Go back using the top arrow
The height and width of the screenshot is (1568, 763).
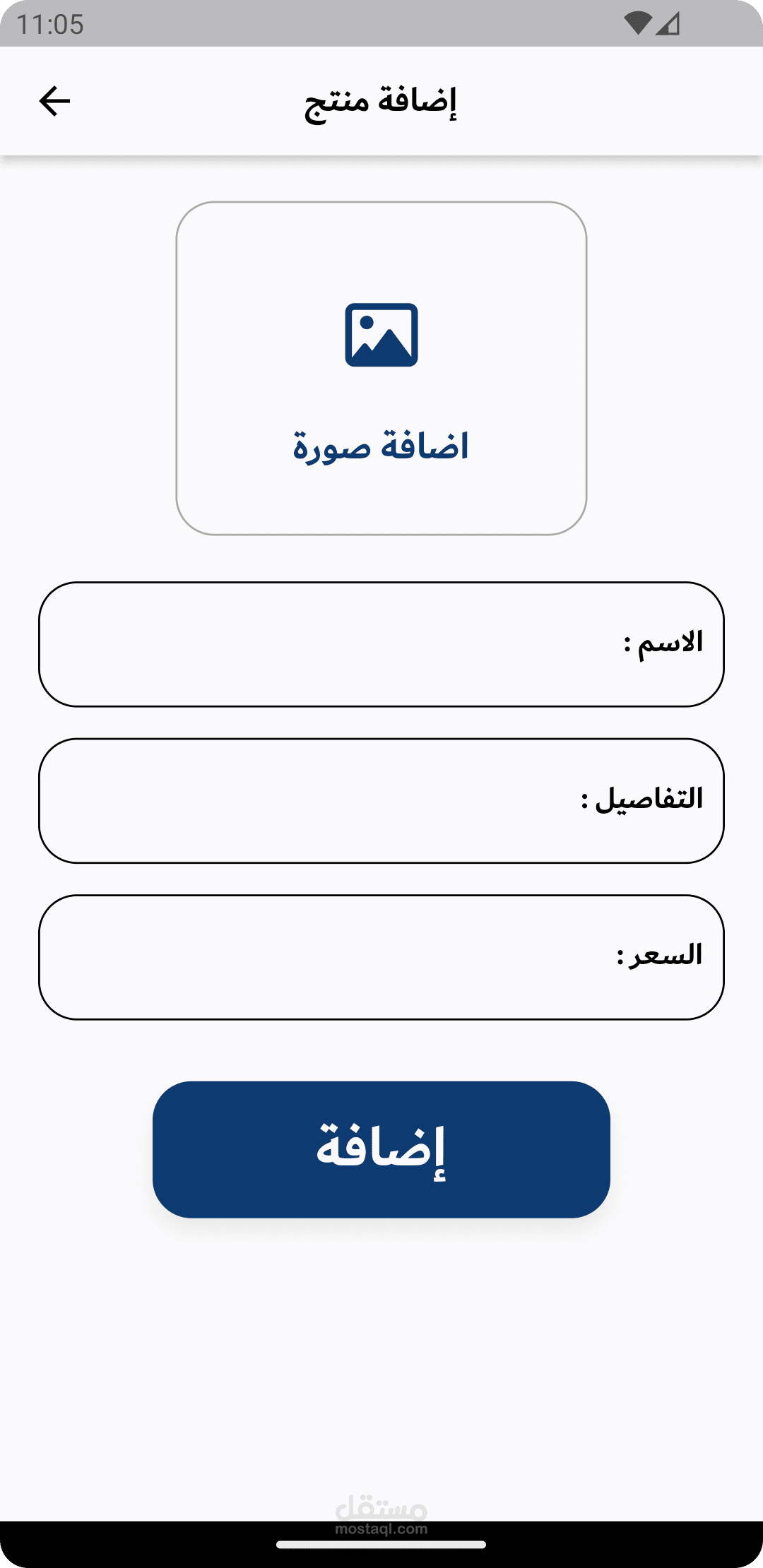[x=54, y=102]
